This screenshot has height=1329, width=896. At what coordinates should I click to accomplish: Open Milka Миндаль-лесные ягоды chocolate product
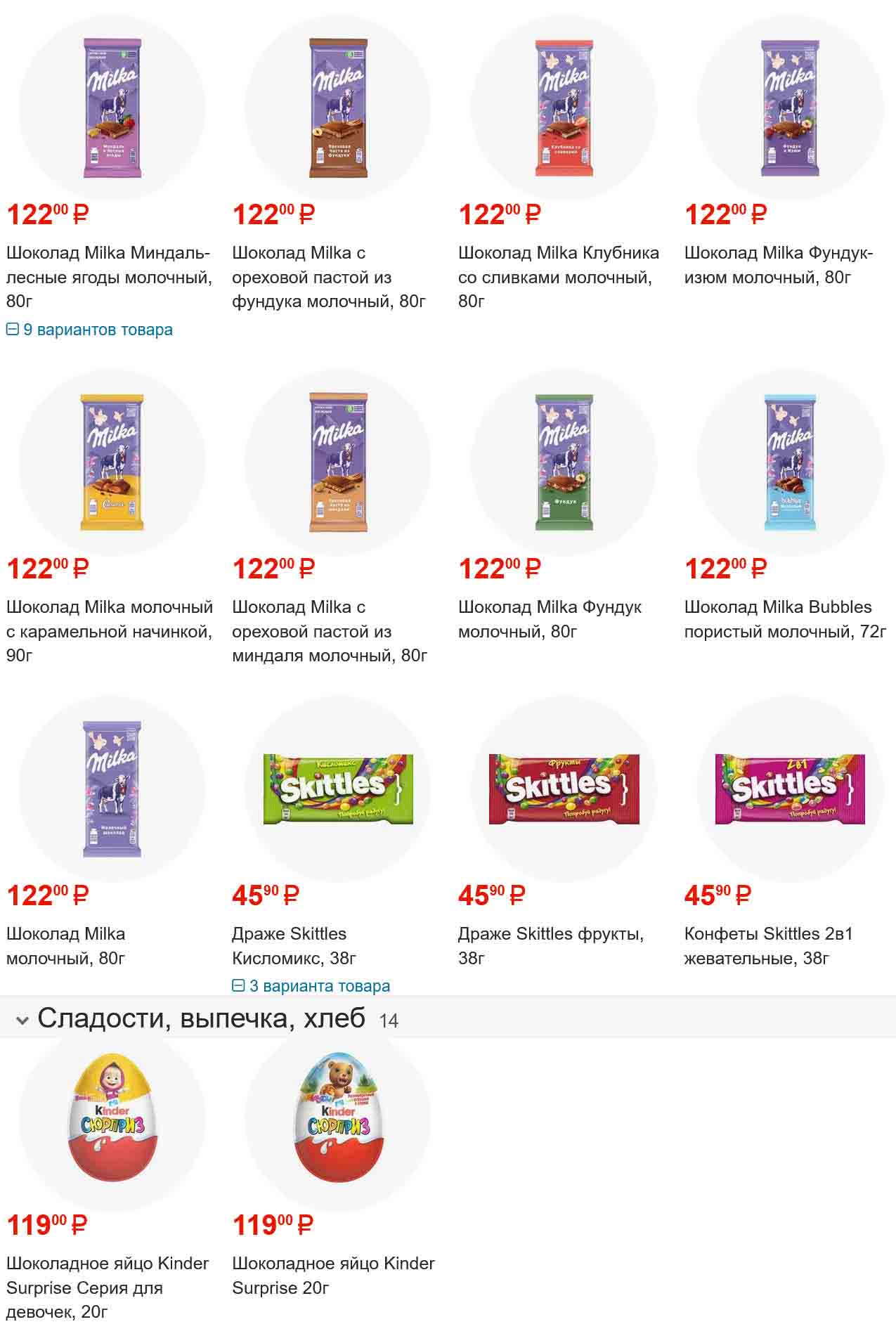coord(109,277)
